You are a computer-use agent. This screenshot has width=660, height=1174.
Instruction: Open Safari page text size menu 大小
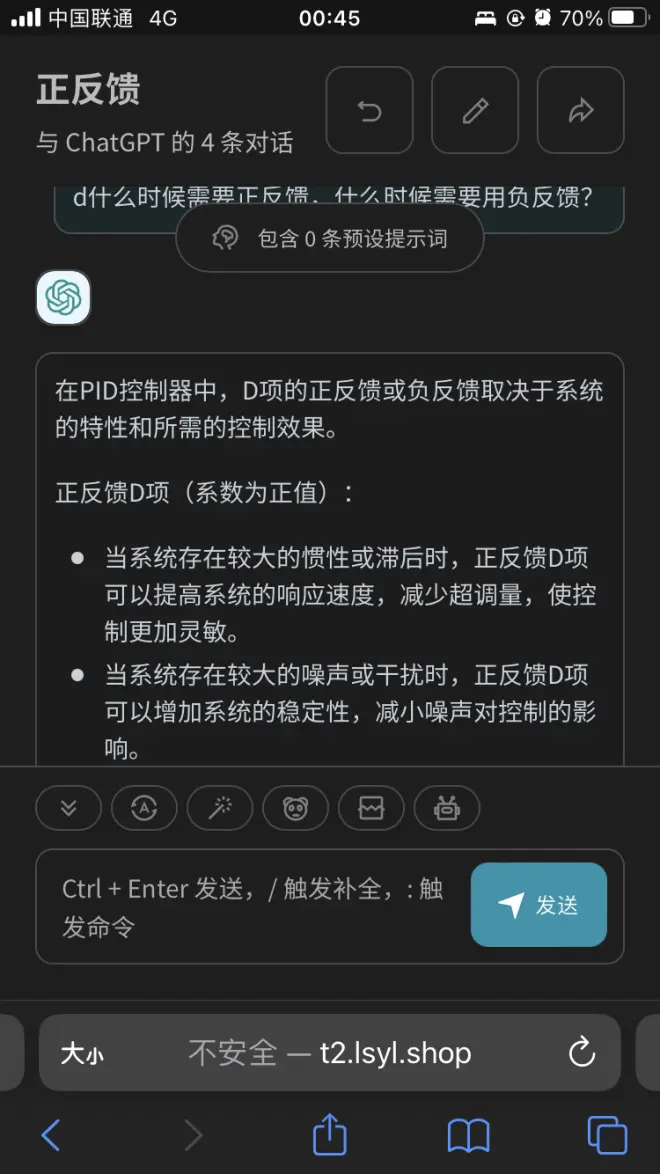[82, 1053]
